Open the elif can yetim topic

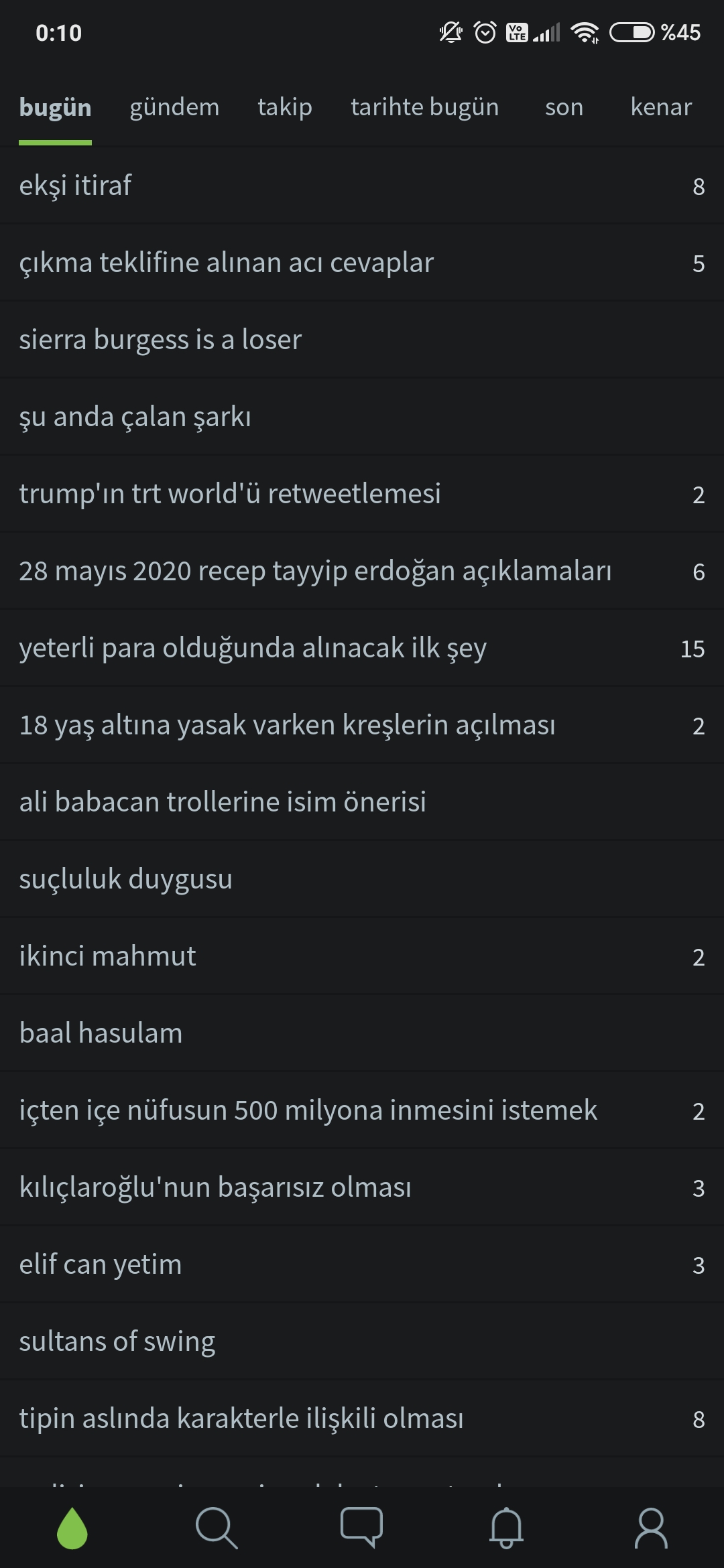tap(362, 1264)
